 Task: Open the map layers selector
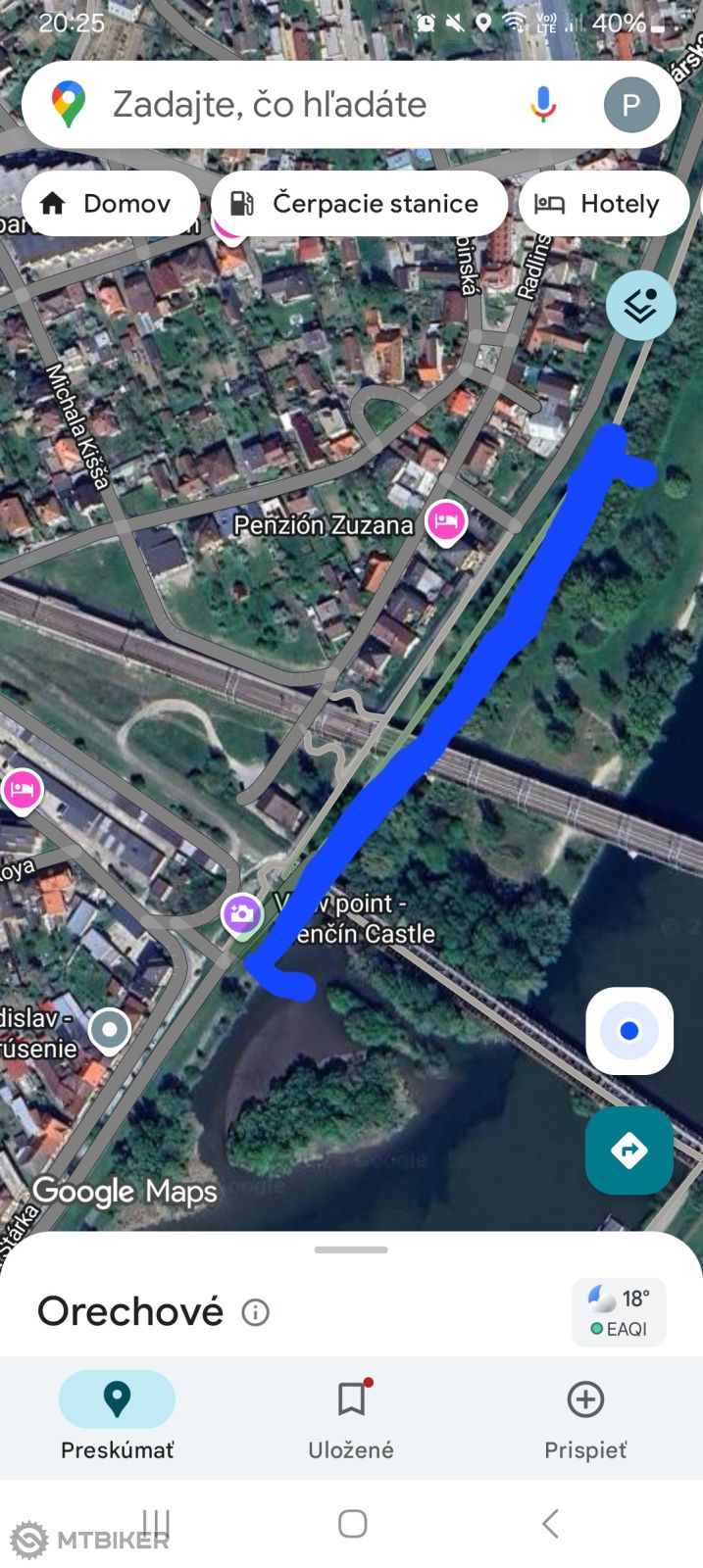pos(640,306)
